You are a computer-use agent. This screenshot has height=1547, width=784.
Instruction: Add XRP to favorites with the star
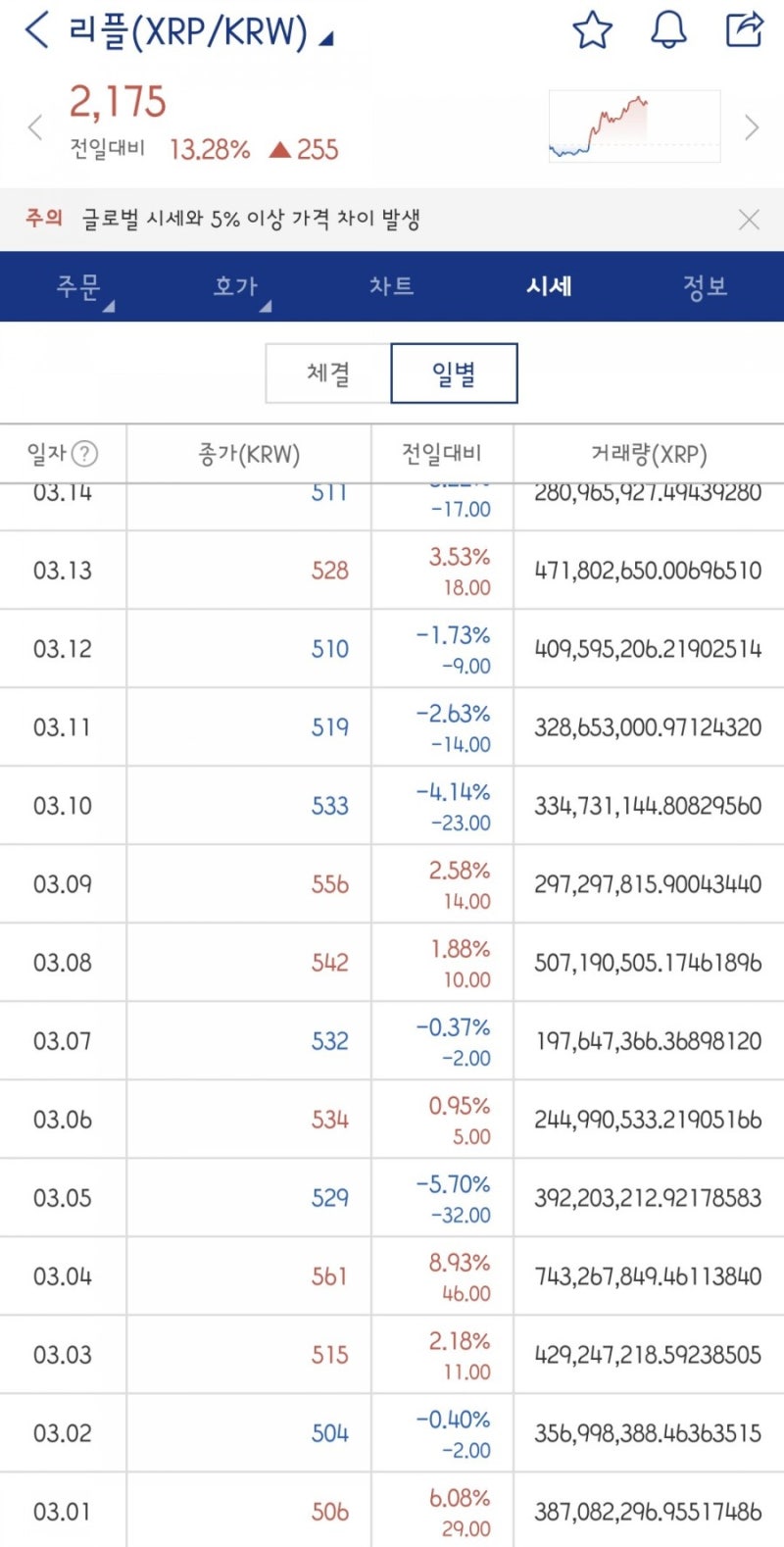pyautogui.click(x=592, y=30)
